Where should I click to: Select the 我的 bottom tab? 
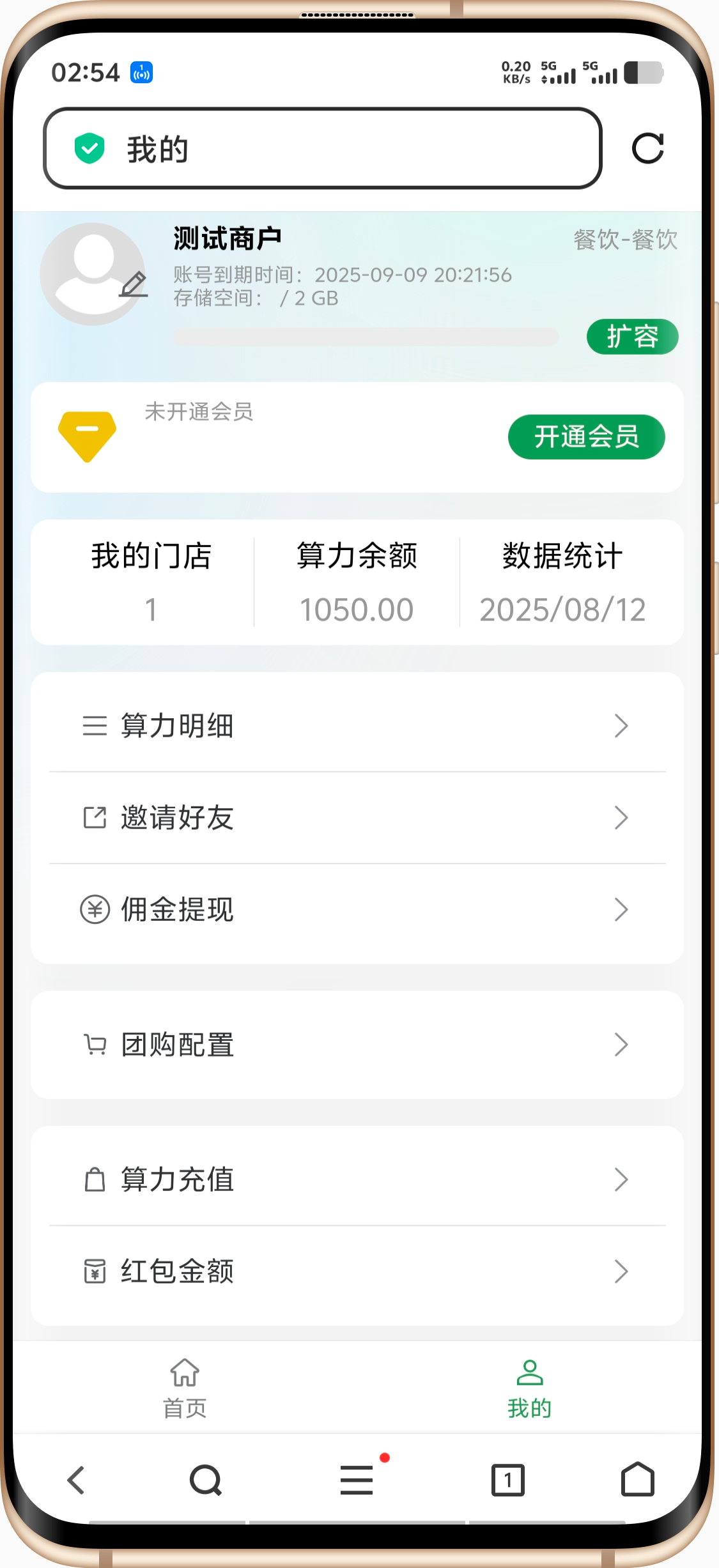(529, 1388)
